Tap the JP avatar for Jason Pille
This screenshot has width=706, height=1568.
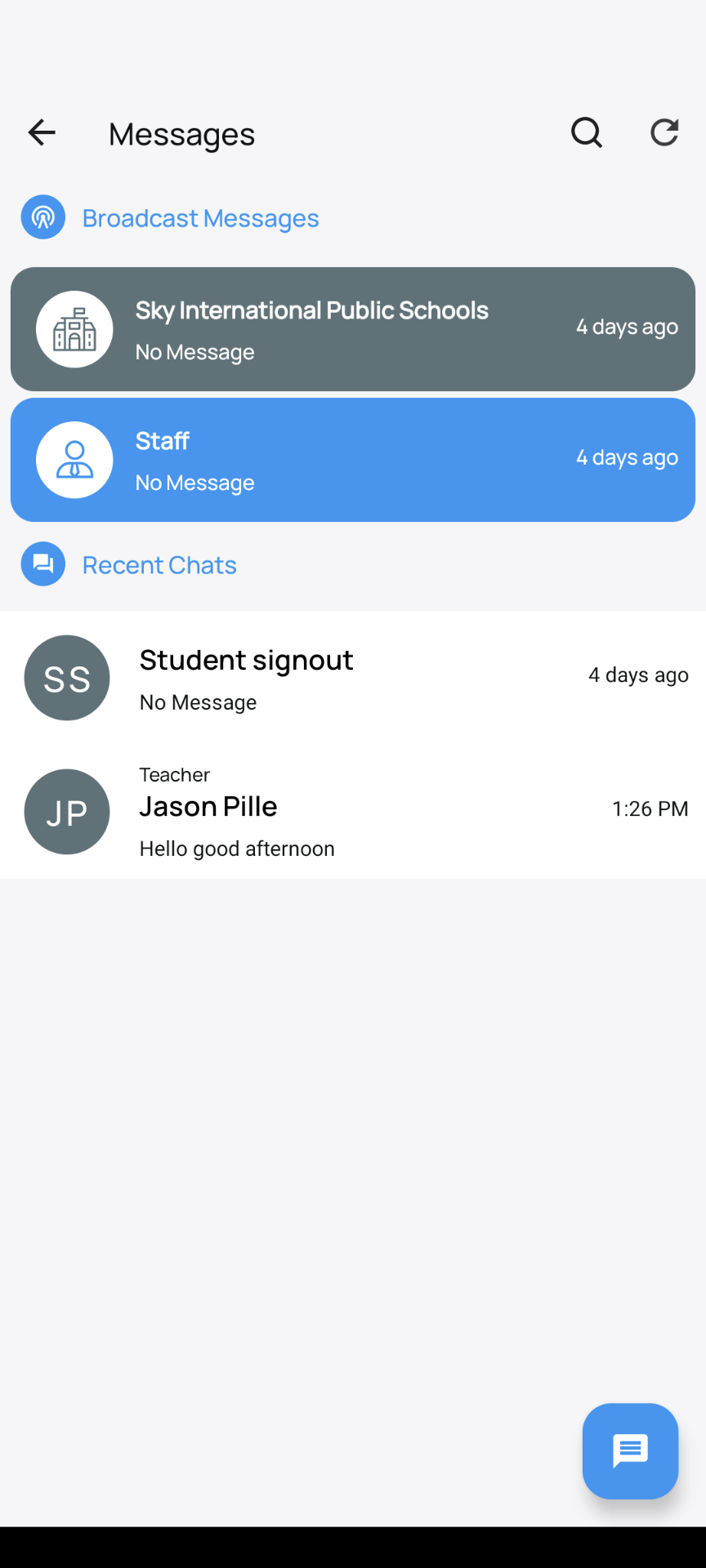[66, 812]
